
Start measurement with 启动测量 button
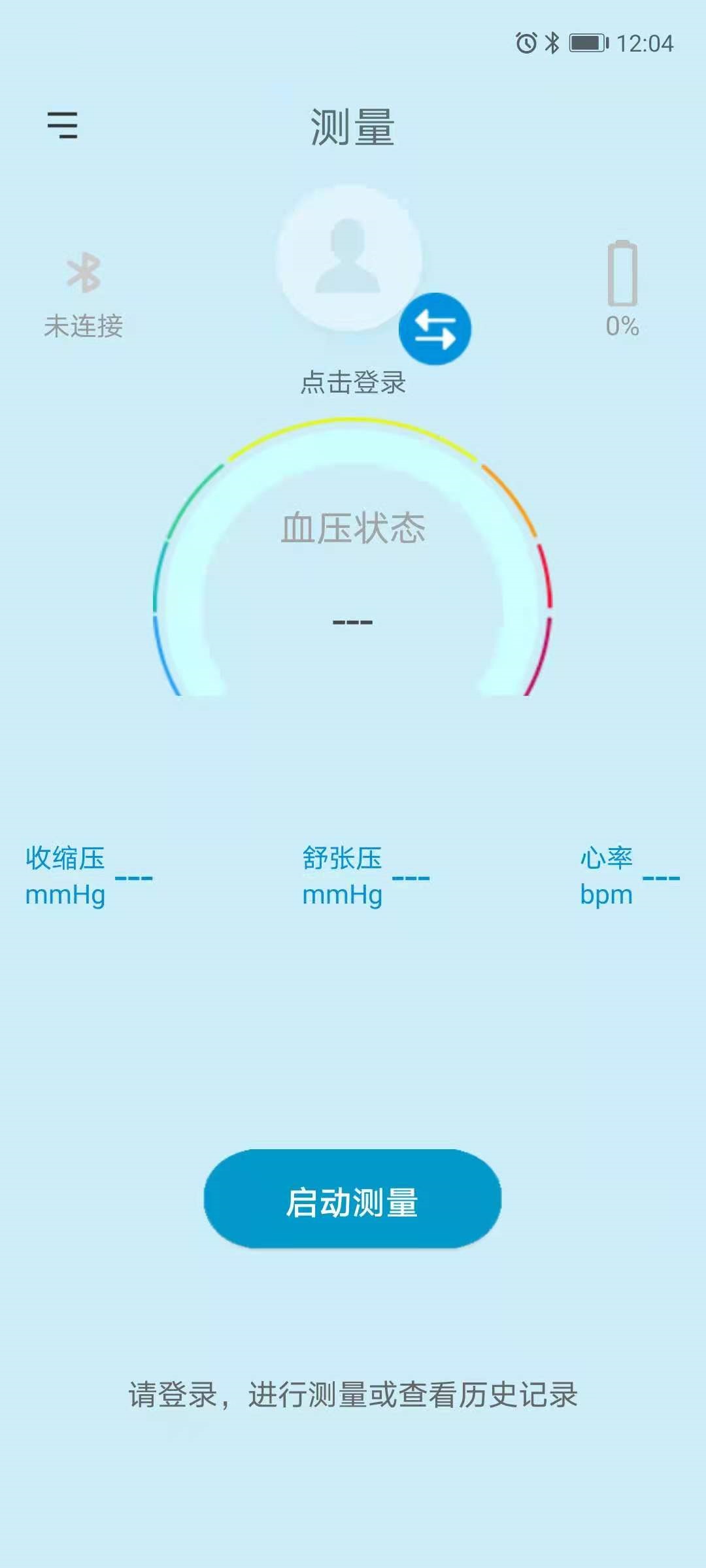click(x=352, y=1198)
